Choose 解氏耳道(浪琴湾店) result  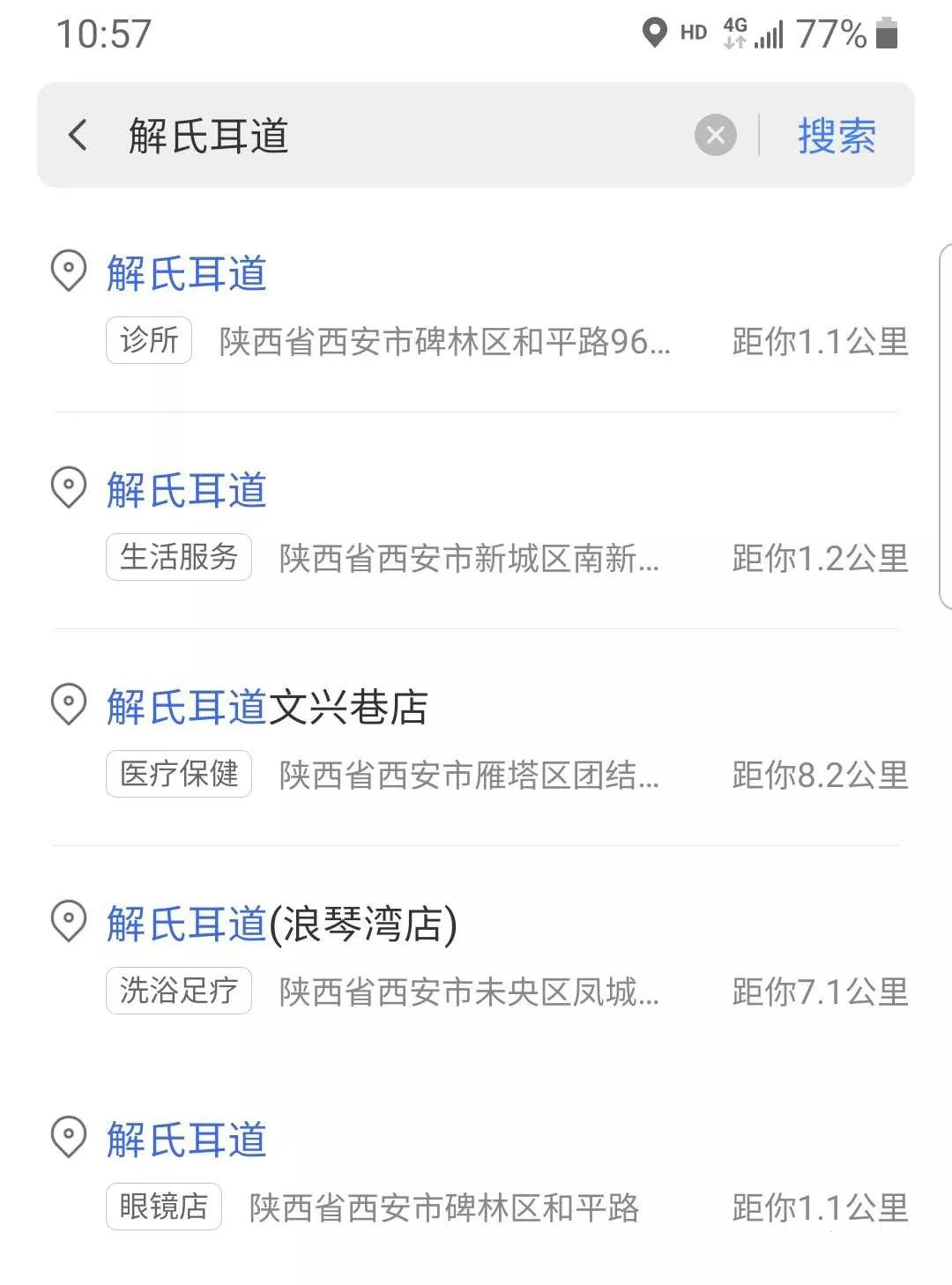coord(476,957)
